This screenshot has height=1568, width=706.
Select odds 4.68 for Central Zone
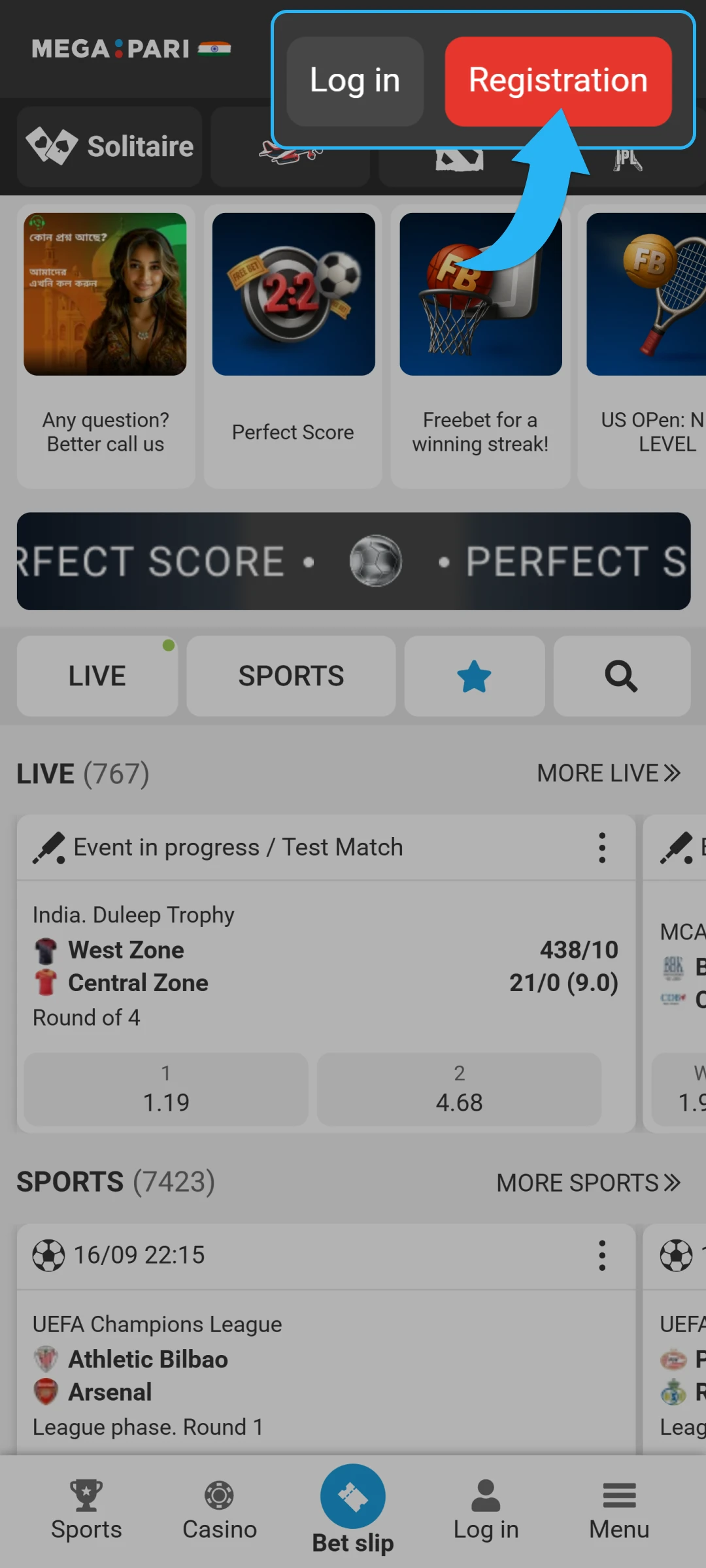pos(459,1089)
